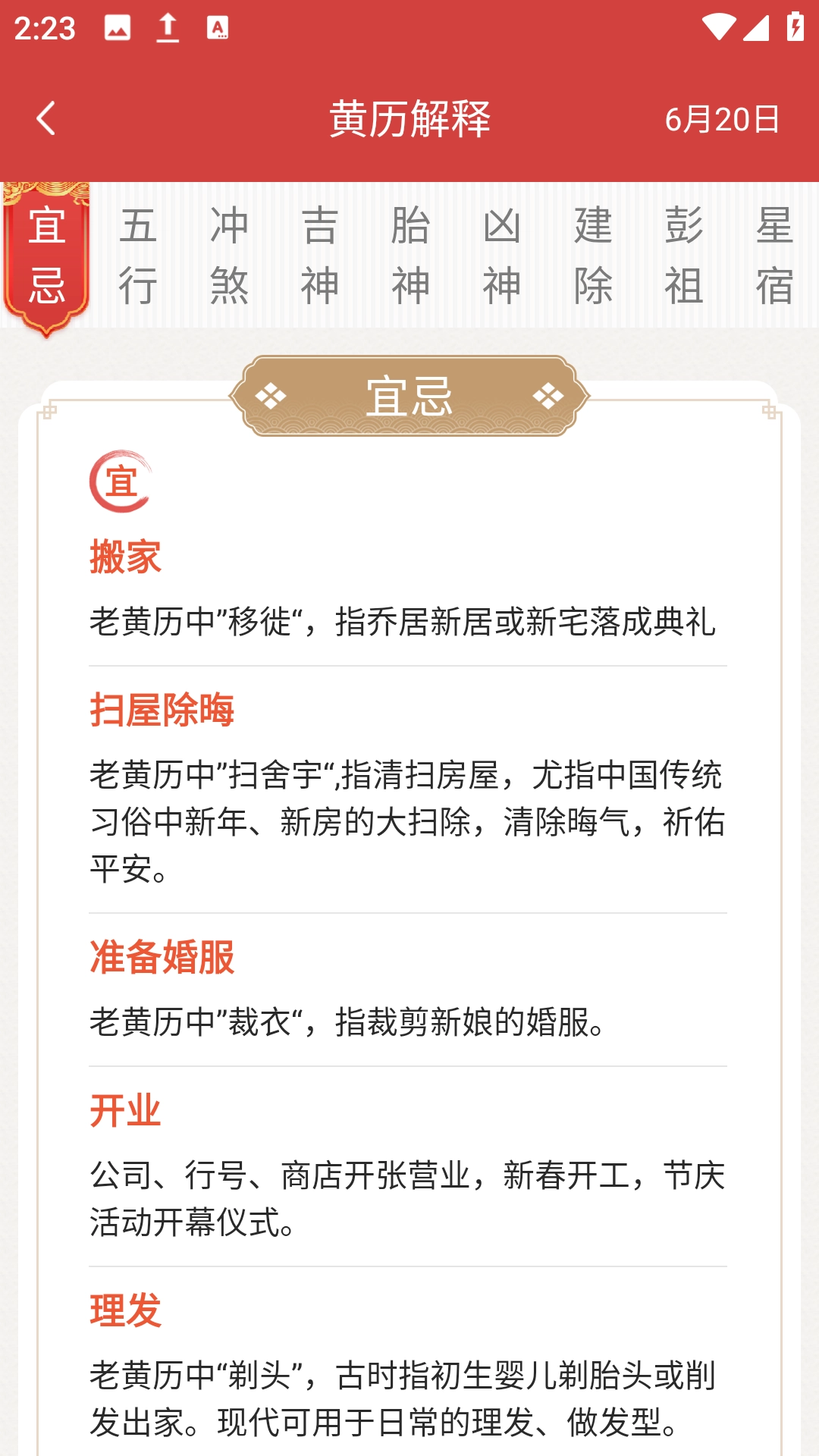Select the 宜忌 tab
Screen dimensions: 819x1456
click(x=46, y=256)
